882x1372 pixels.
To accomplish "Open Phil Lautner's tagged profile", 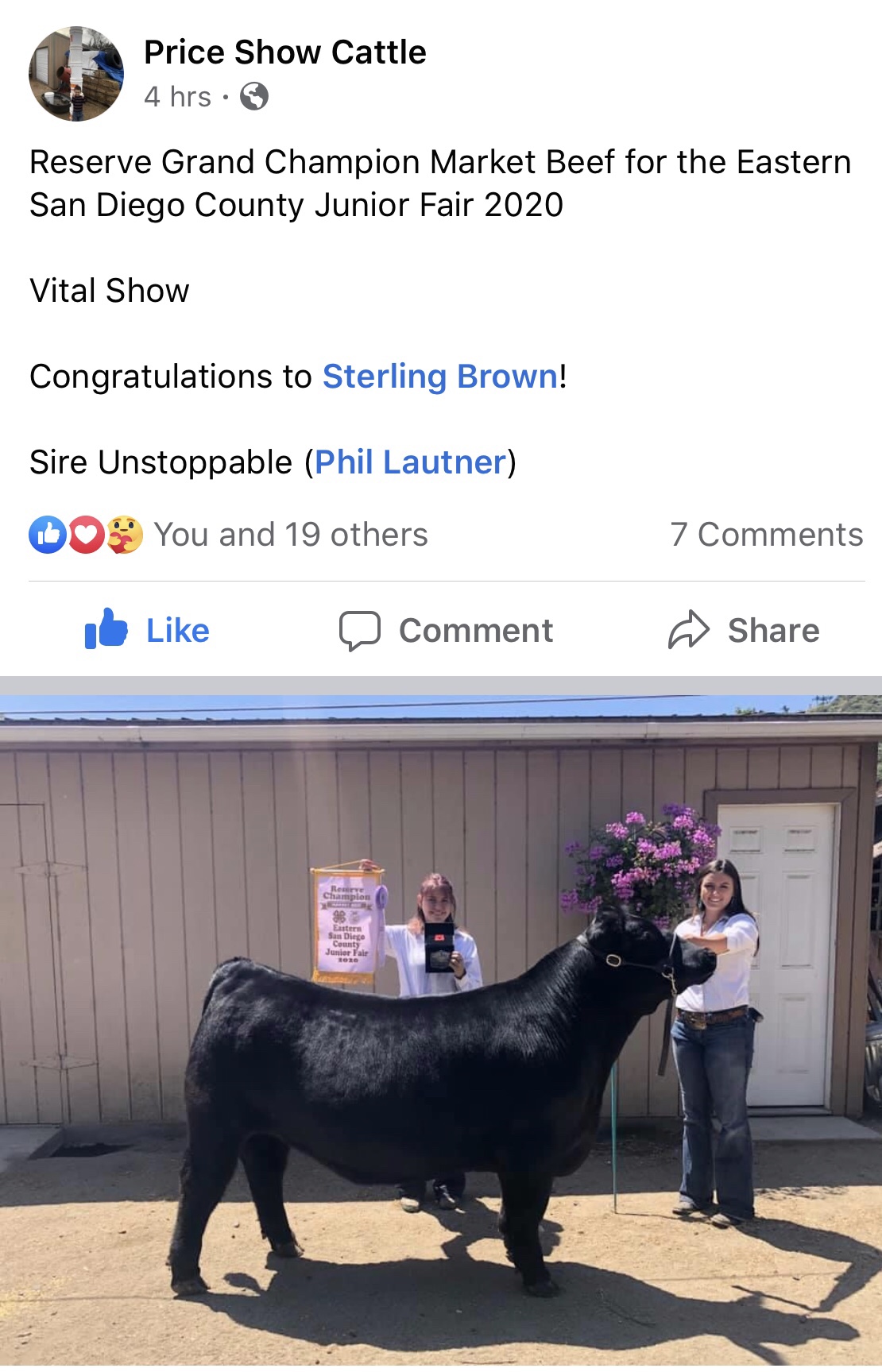I will click(x=410, y=462).
